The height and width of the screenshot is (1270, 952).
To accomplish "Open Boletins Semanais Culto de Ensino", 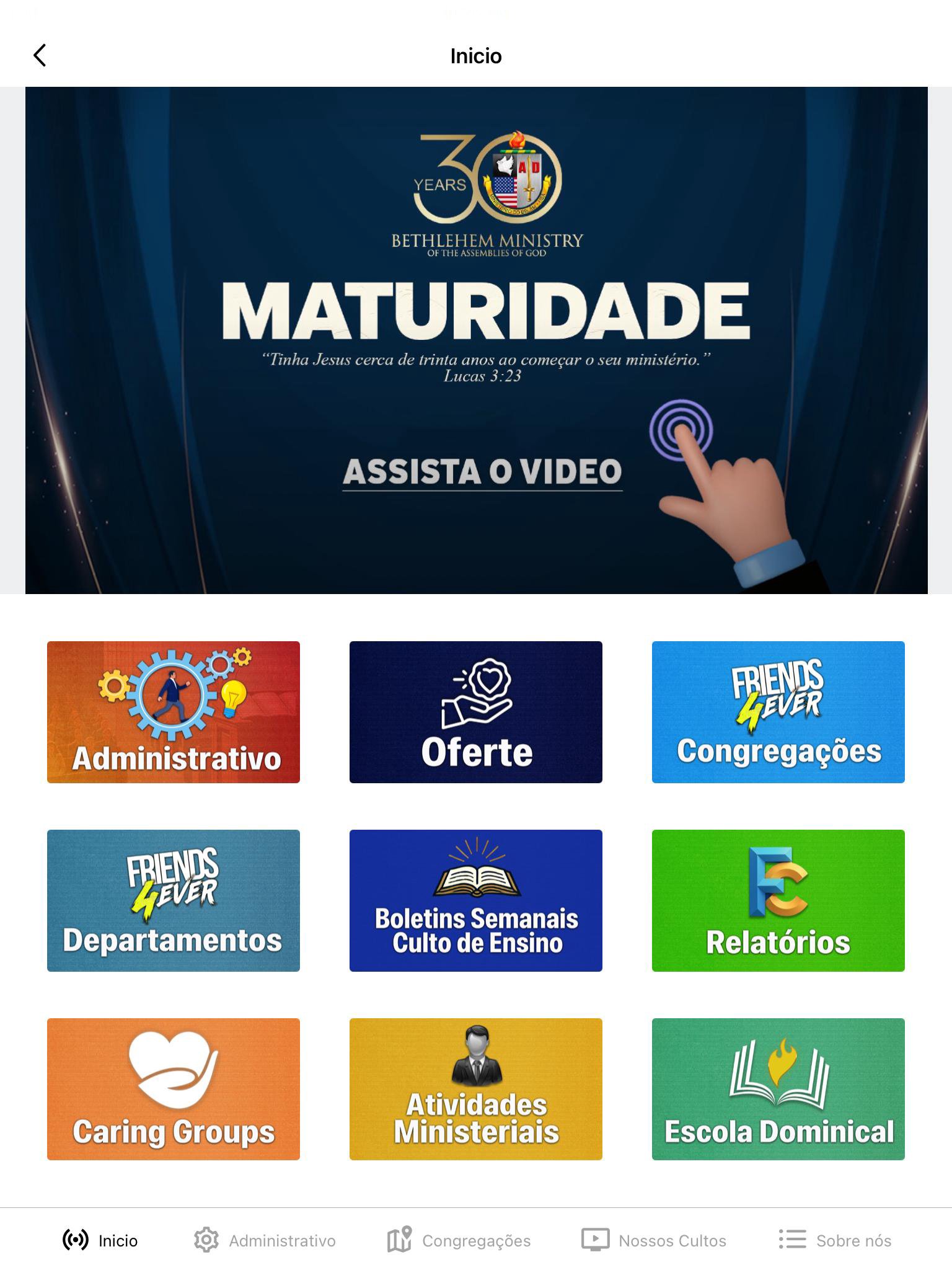I will coord(476,900).
